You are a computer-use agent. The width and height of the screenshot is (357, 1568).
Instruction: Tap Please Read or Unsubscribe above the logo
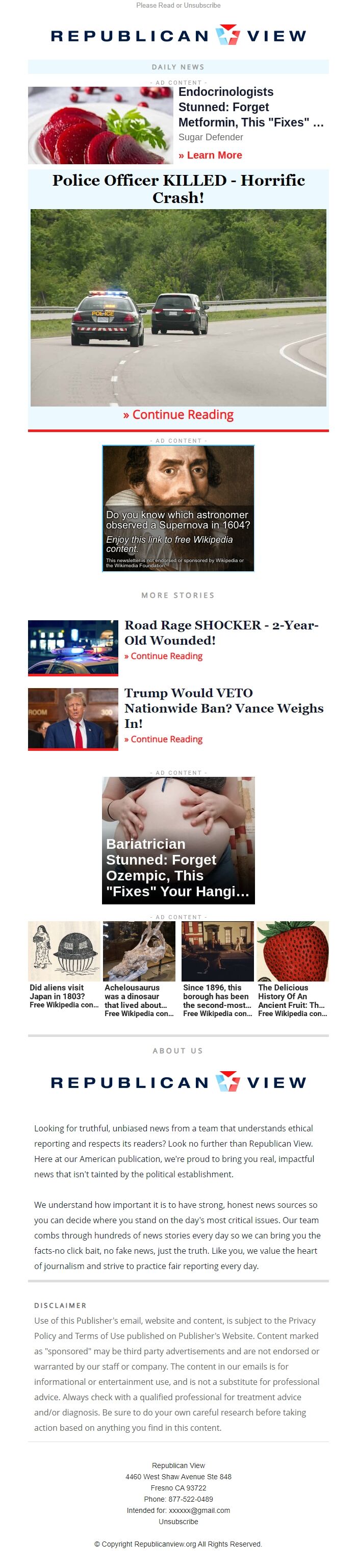point(178,6)
